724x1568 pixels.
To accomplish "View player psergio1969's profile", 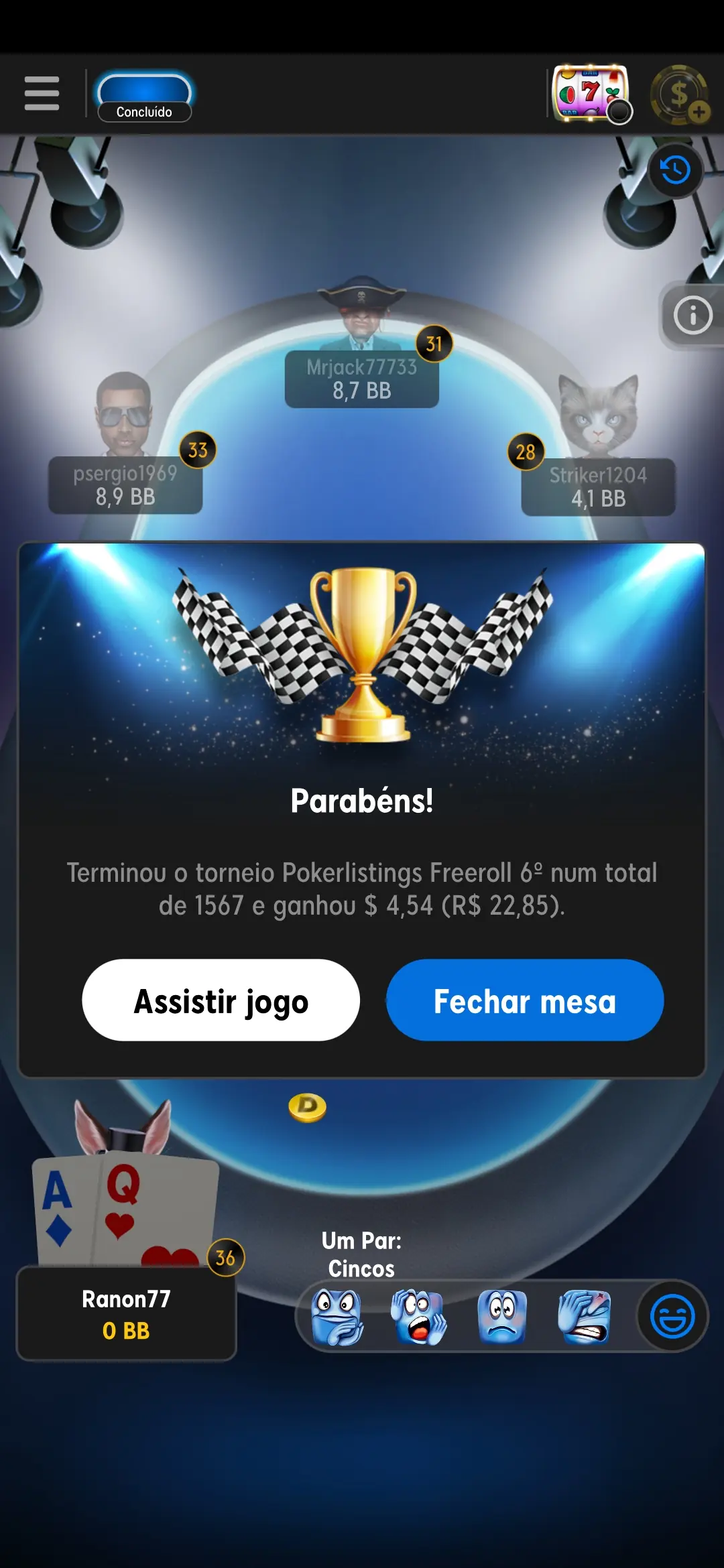I will pos(125,484).
